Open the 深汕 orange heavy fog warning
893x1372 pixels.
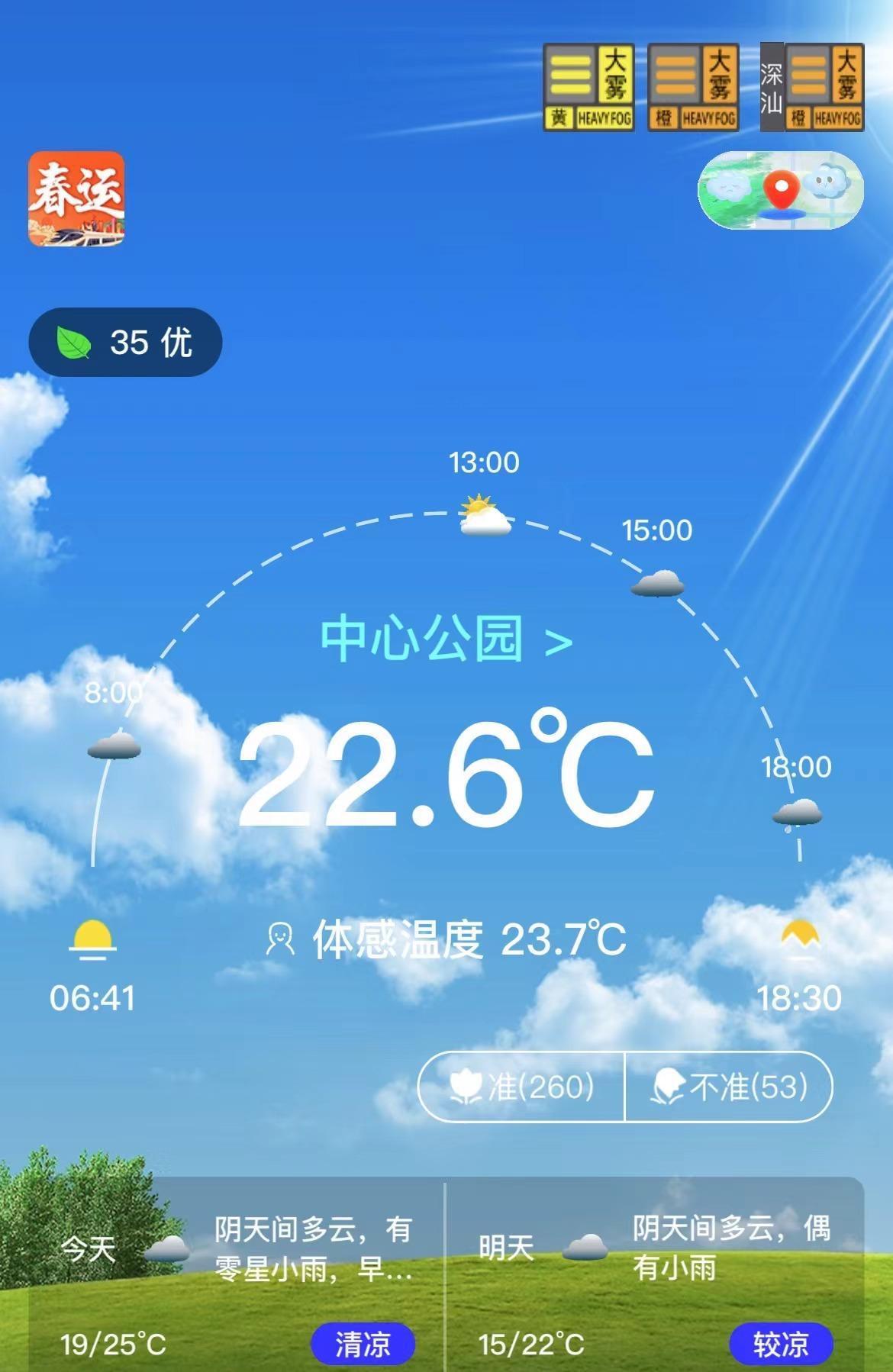pos(813,88)
